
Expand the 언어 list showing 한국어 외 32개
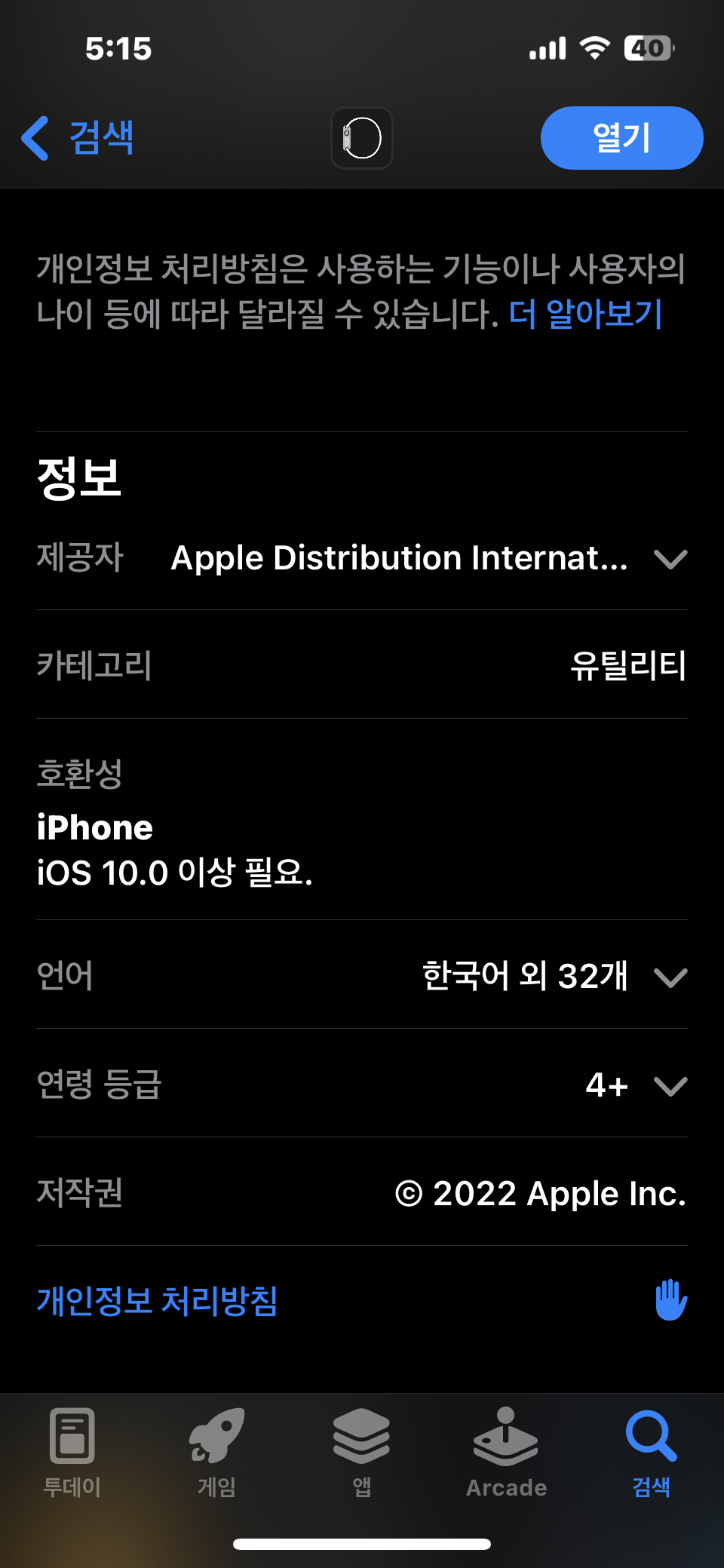[670, 977]
